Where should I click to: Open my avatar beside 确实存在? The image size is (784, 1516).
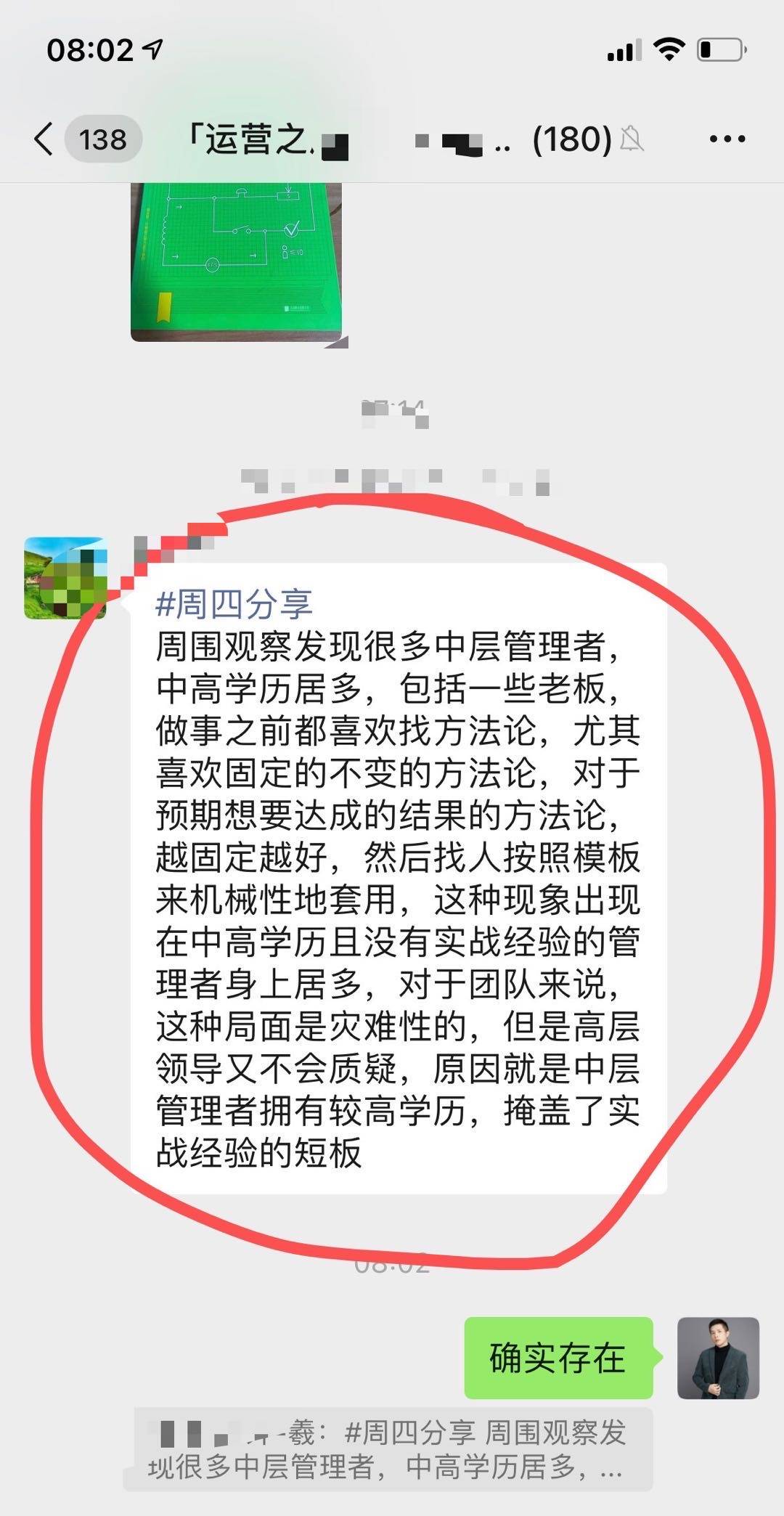coord(717,1358)
